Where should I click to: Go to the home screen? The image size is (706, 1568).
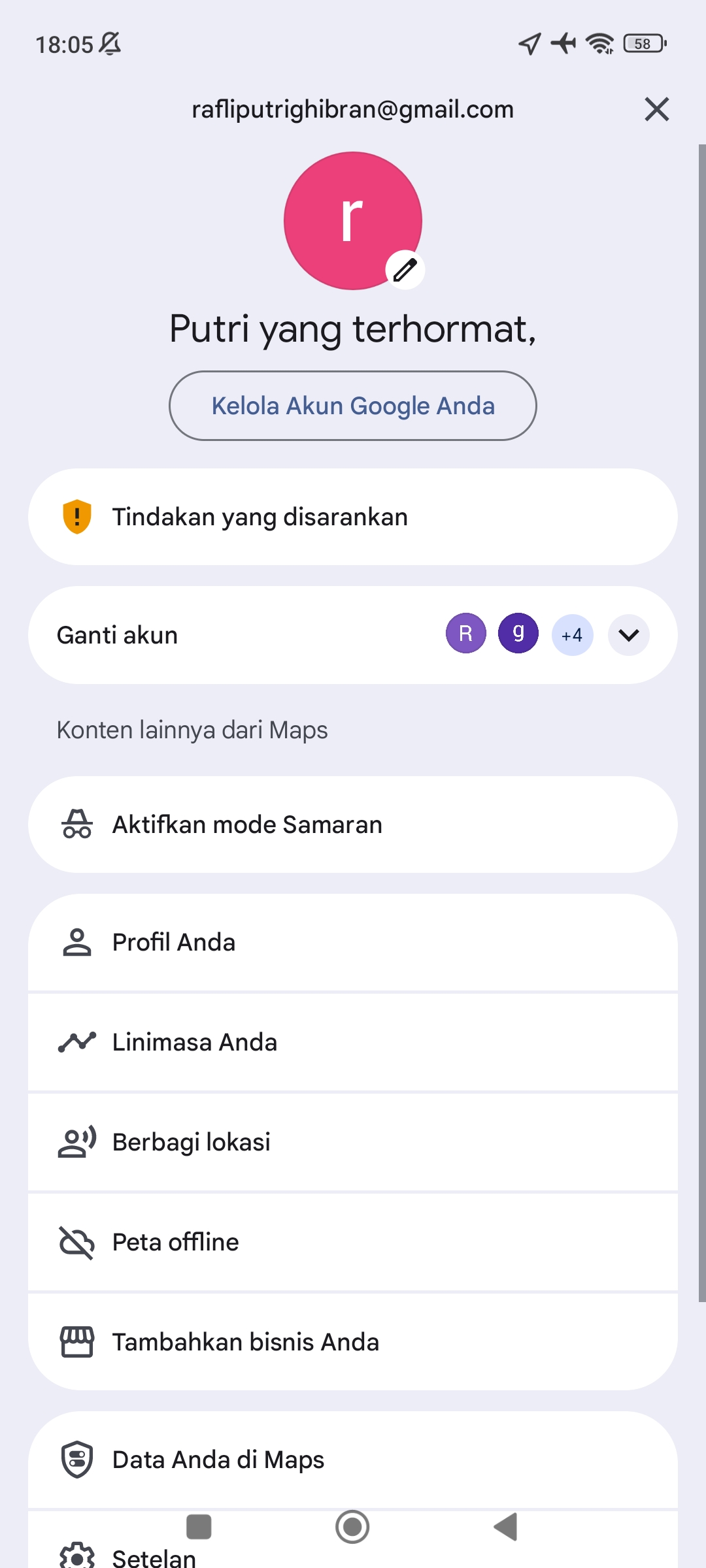[352, 1527]
